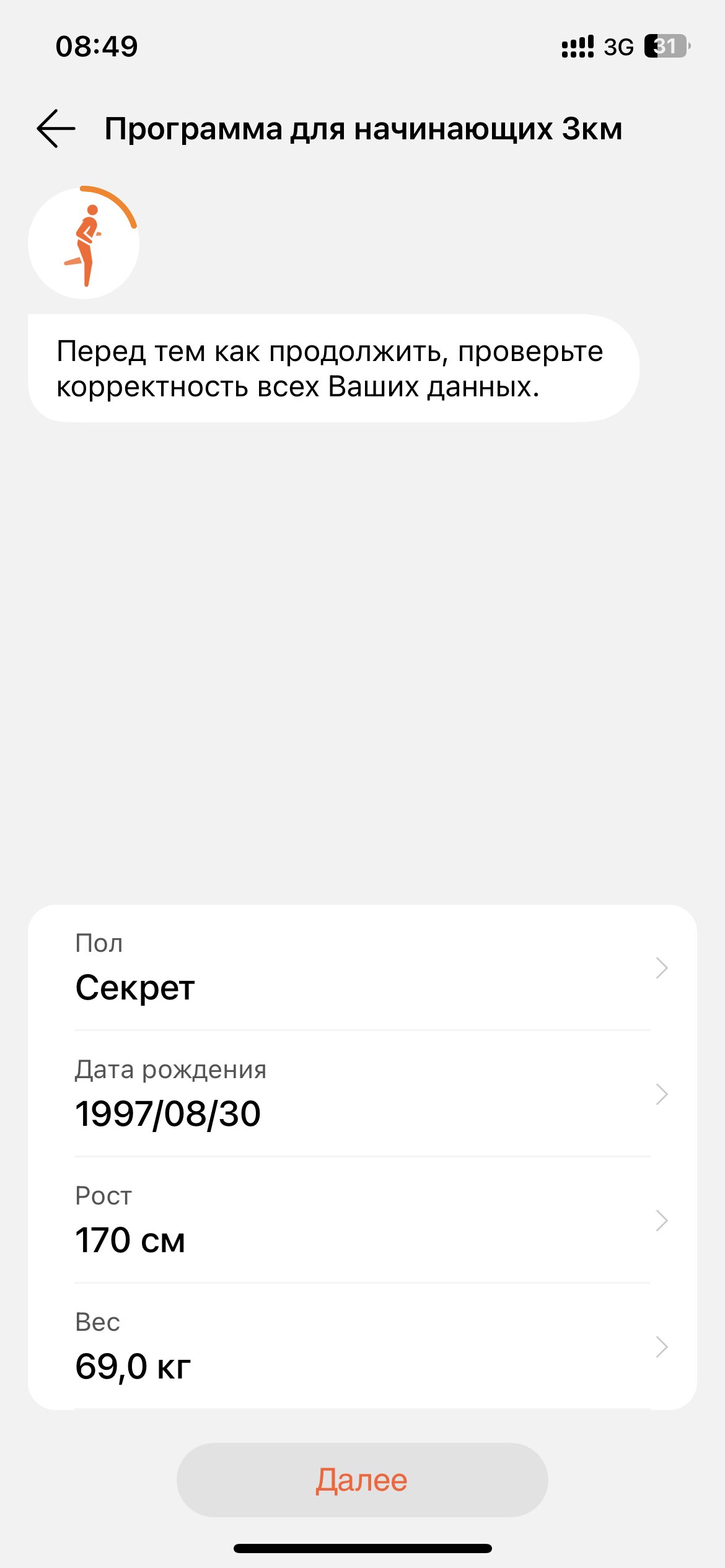Change the Рост 170 см value
This screenshot has height=1568, width=725.
[362, 1221]
